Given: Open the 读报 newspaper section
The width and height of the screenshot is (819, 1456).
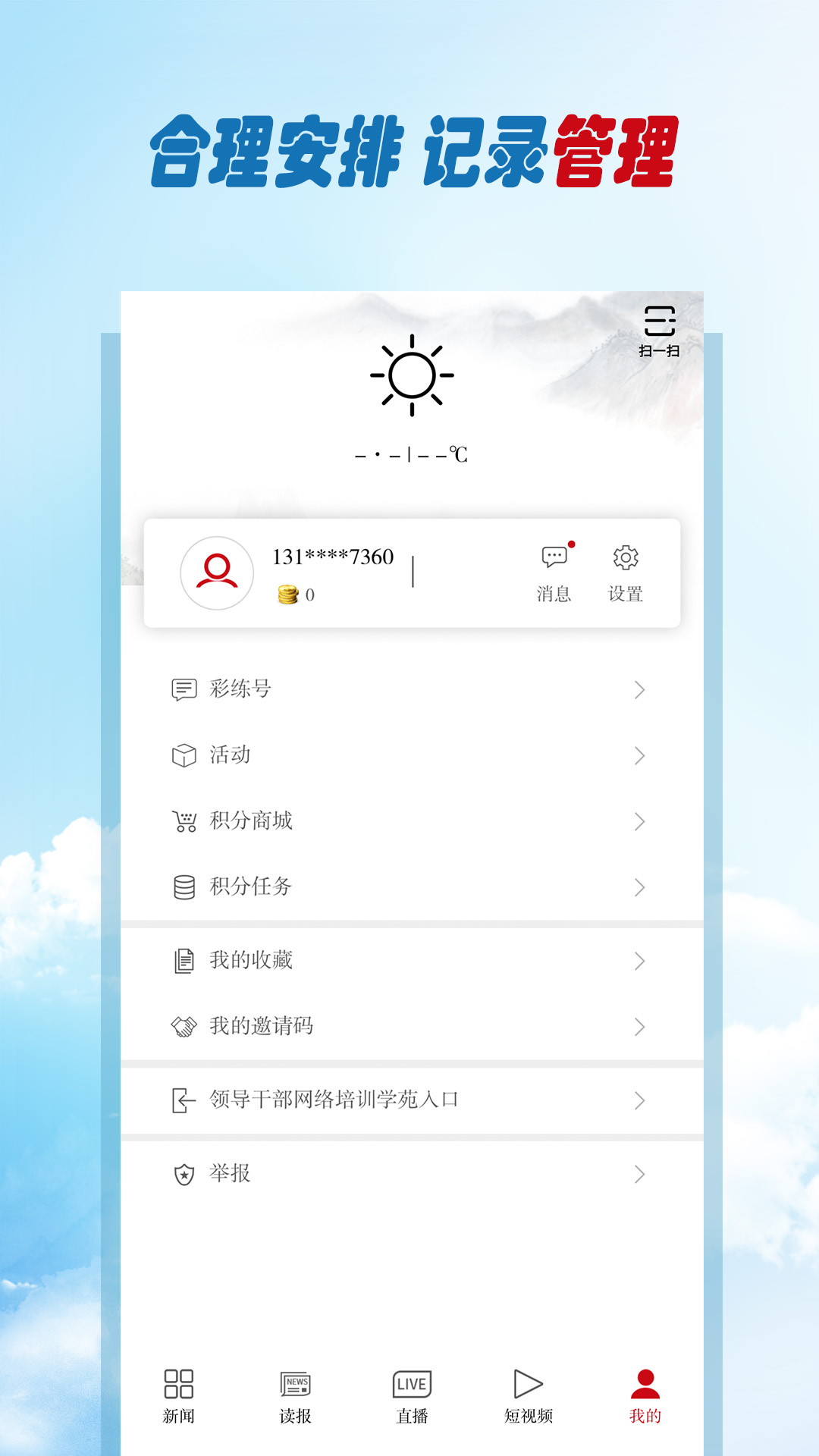Looking at the screenshot, I should (x=296, y=1395).
